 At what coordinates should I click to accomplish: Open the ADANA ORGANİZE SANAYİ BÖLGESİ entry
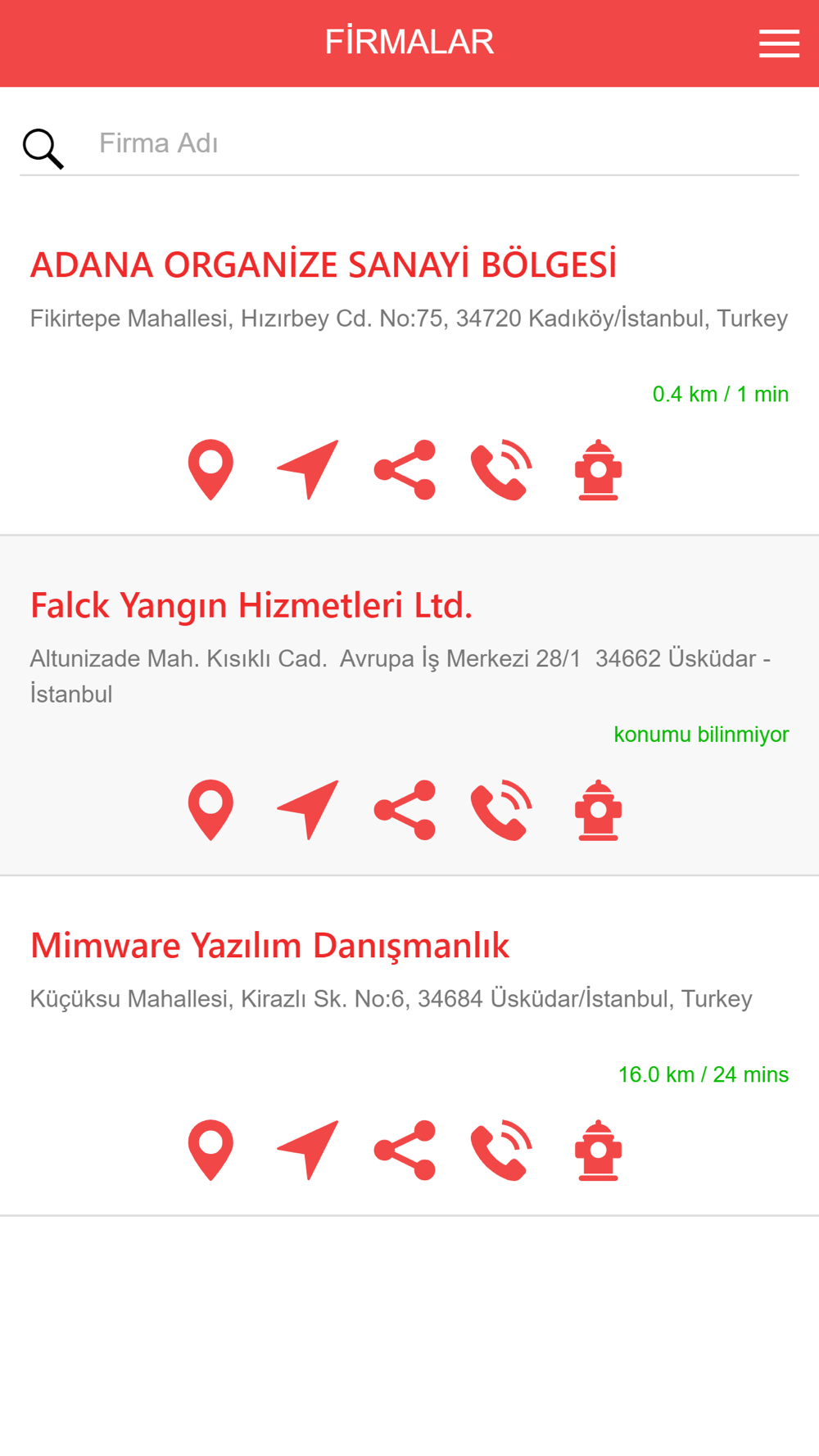[323, 265]
